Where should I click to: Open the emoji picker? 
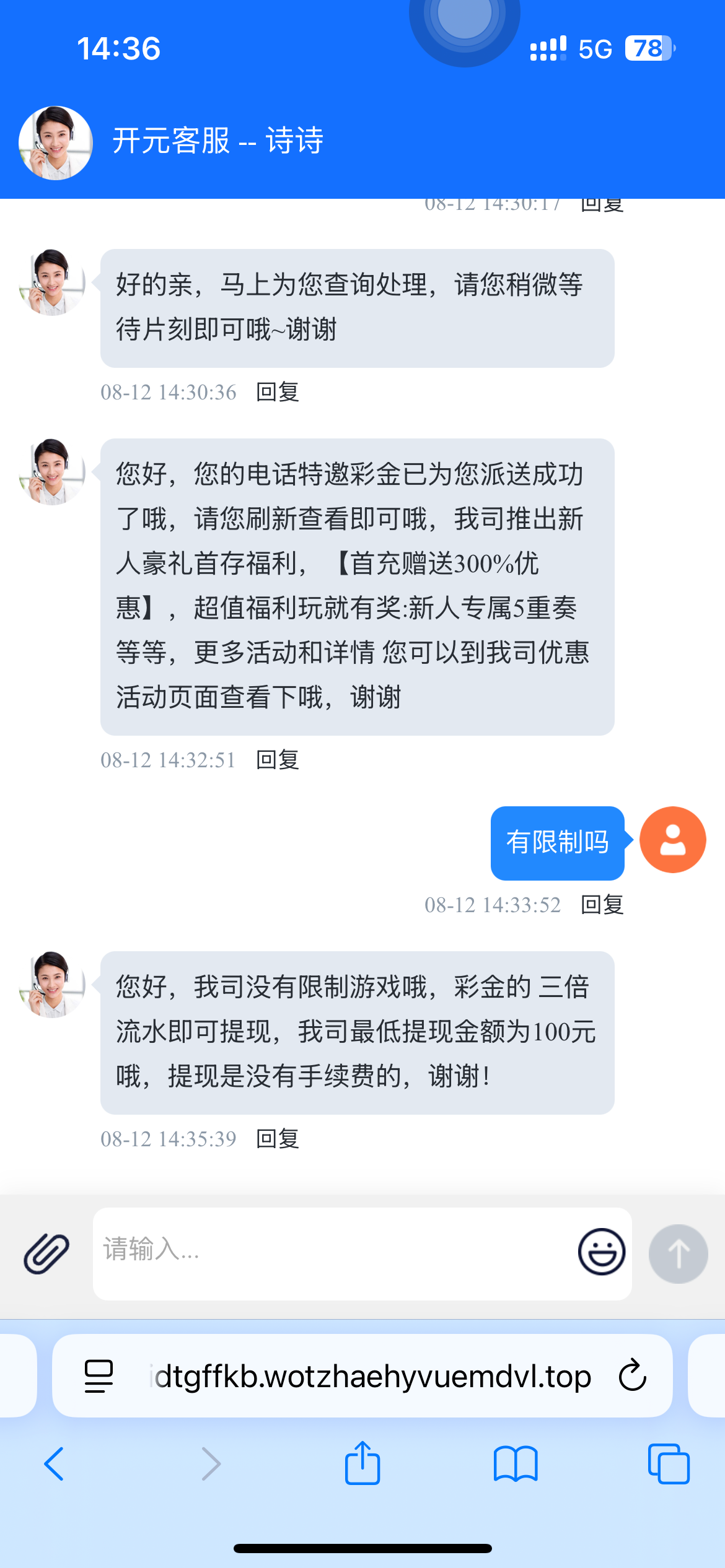tap(601, 1251)
